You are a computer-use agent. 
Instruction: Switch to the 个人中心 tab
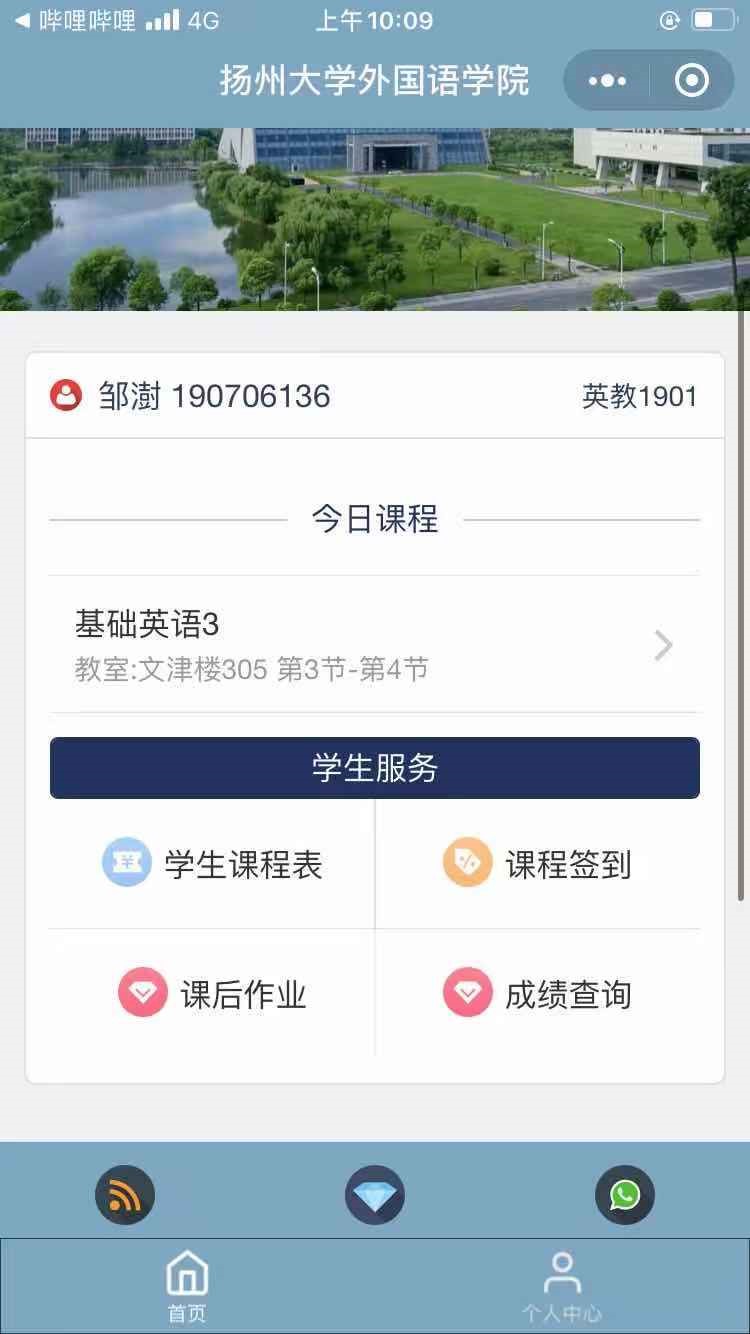coord(562,1286)
